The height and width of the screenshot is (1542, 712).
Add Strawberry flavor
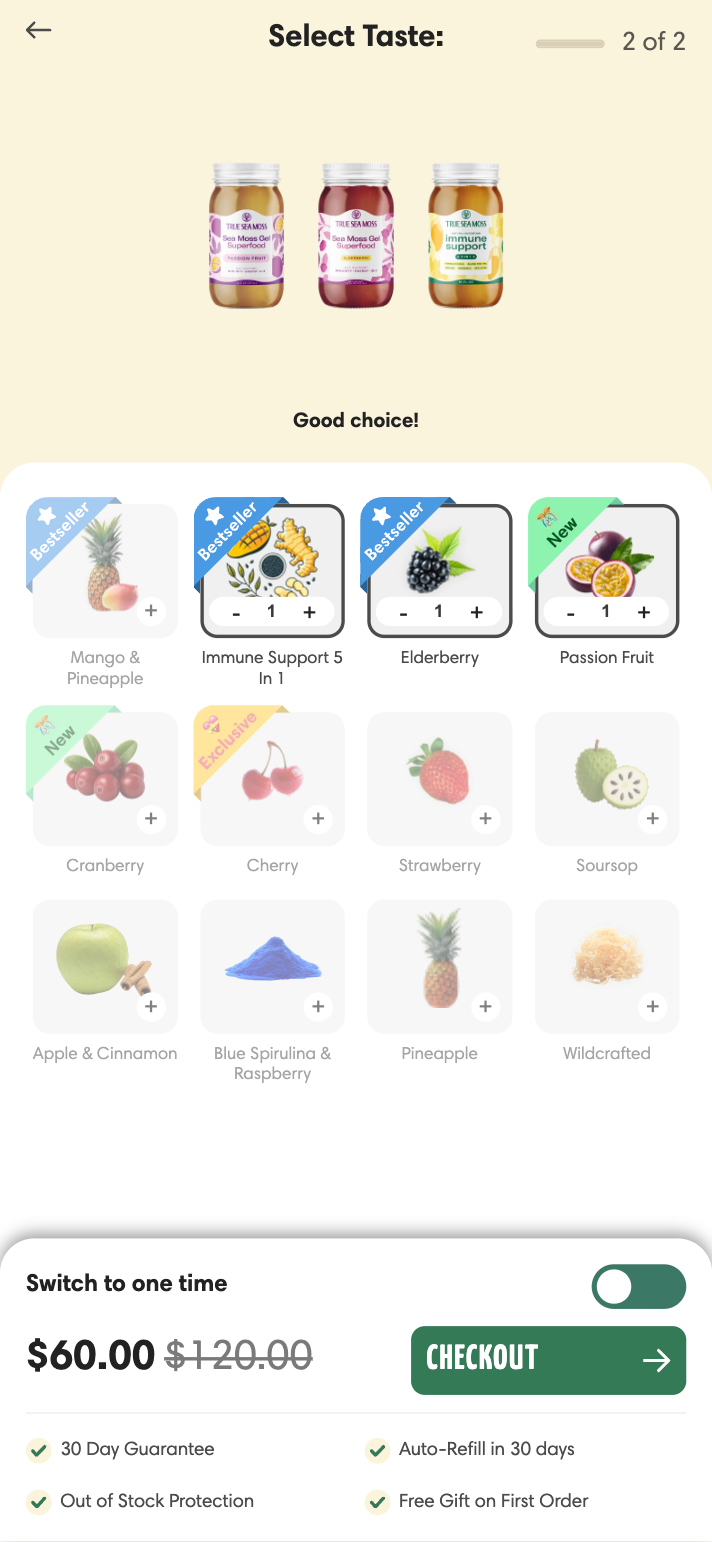[485, 818]
